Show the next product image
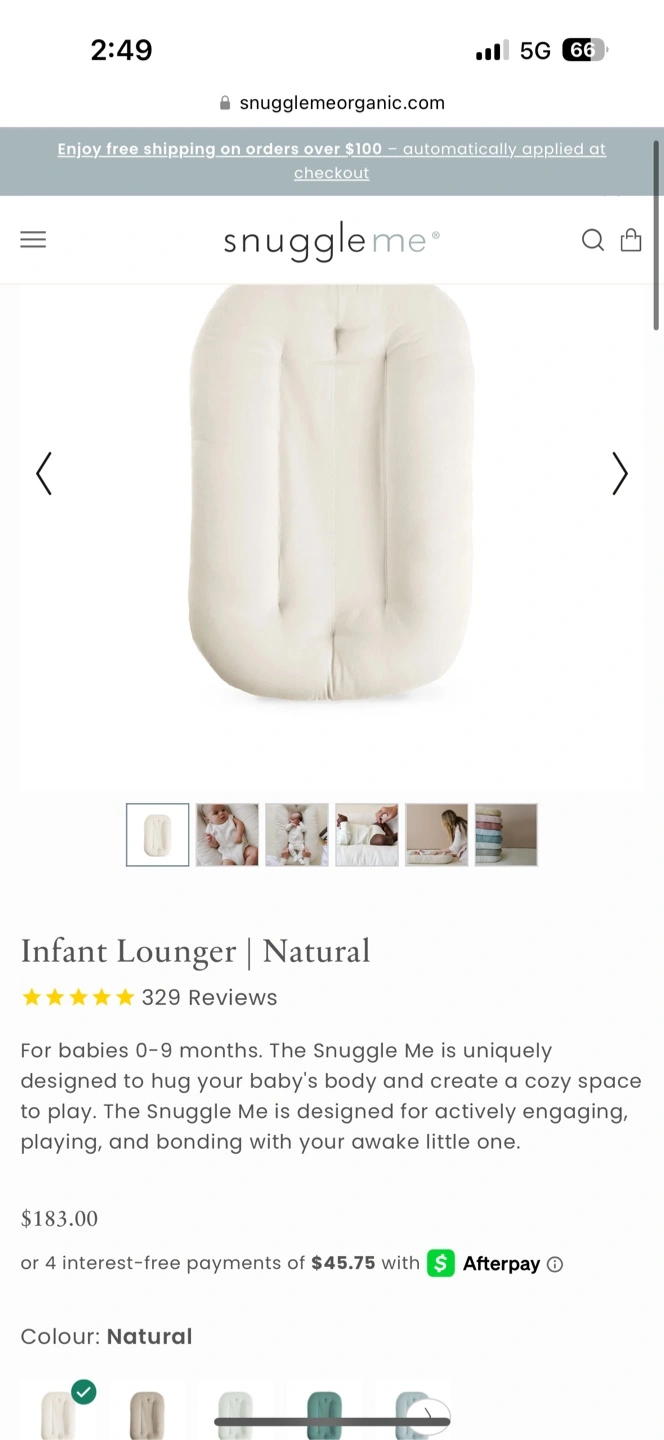 point(620,473)
